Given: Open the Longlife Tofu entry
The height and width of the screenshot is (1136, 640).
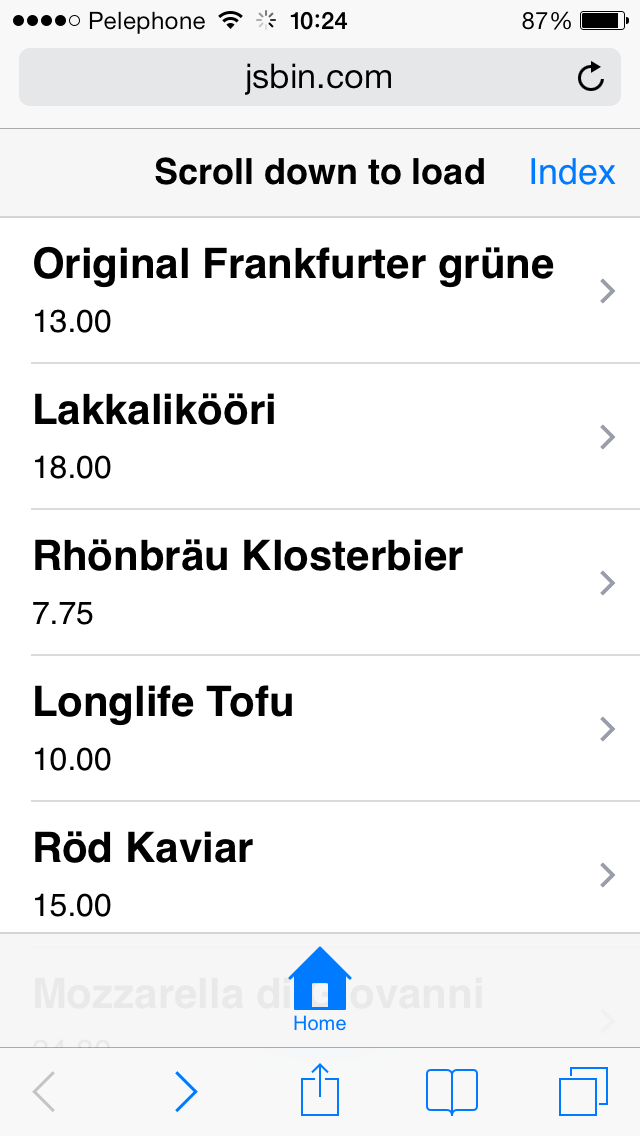Looking at the screenshot, I should 320,728.
